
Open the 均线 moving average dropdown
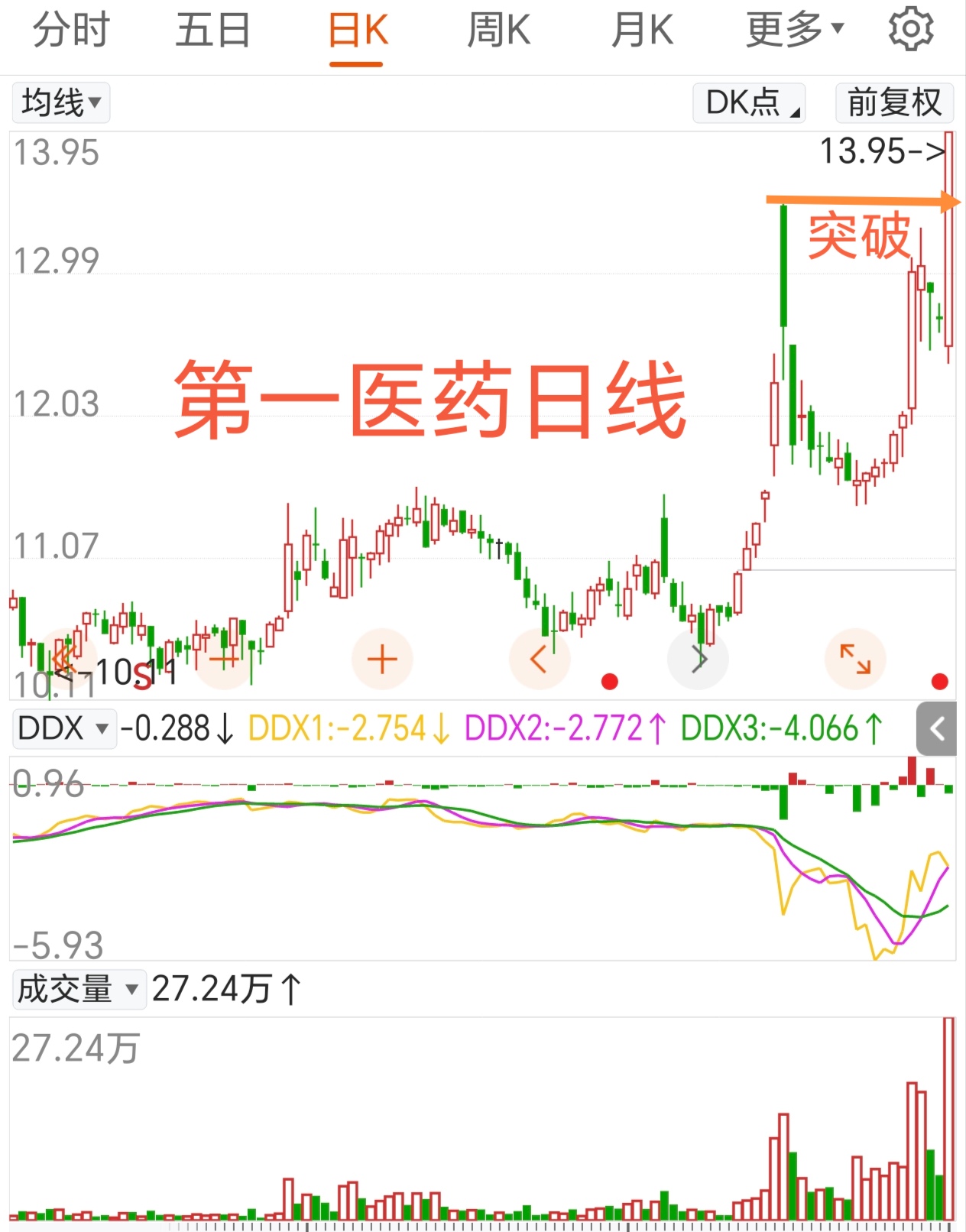point(60,102)
